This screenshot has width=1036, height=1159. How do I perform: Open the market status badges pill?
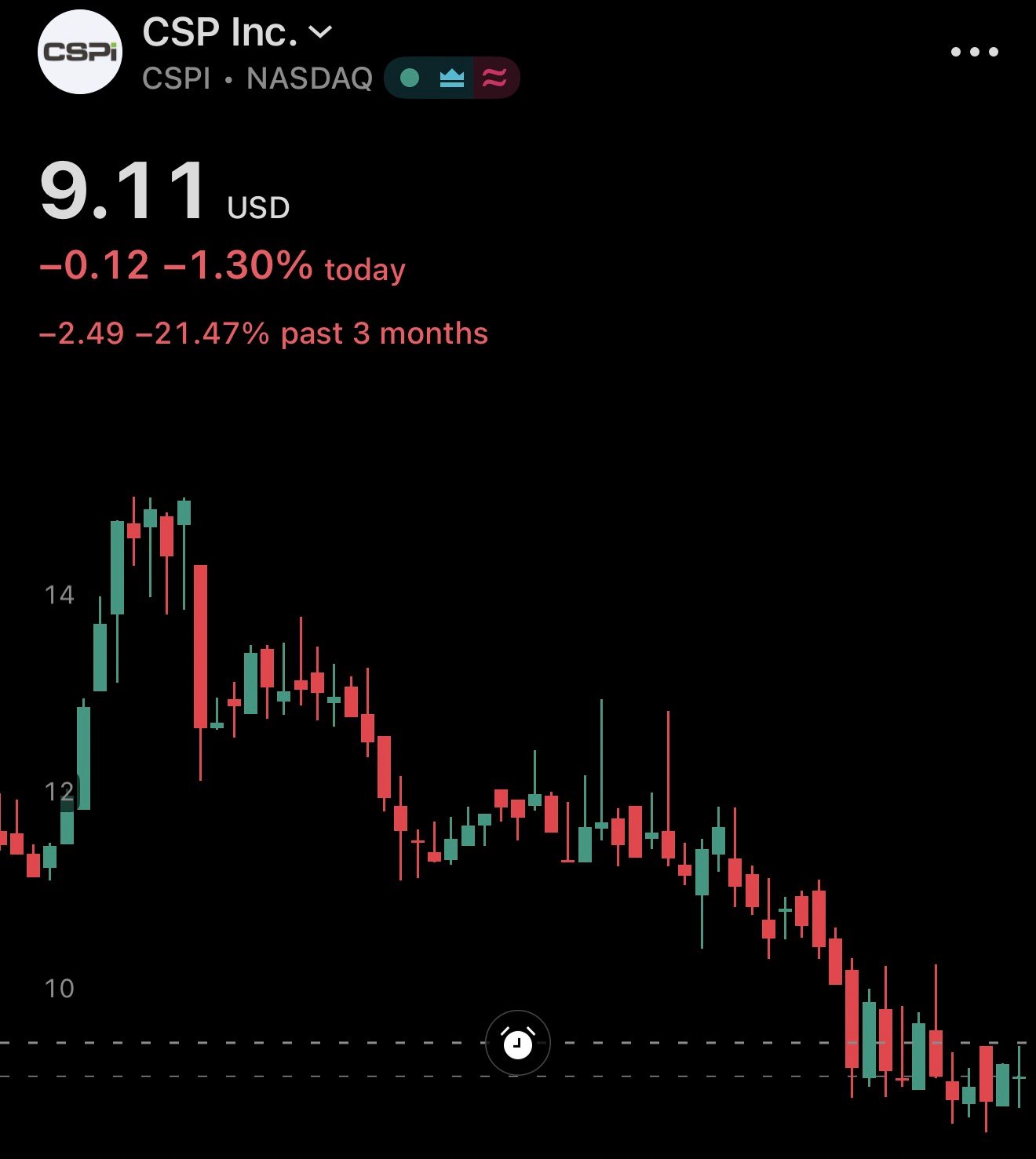451,78
